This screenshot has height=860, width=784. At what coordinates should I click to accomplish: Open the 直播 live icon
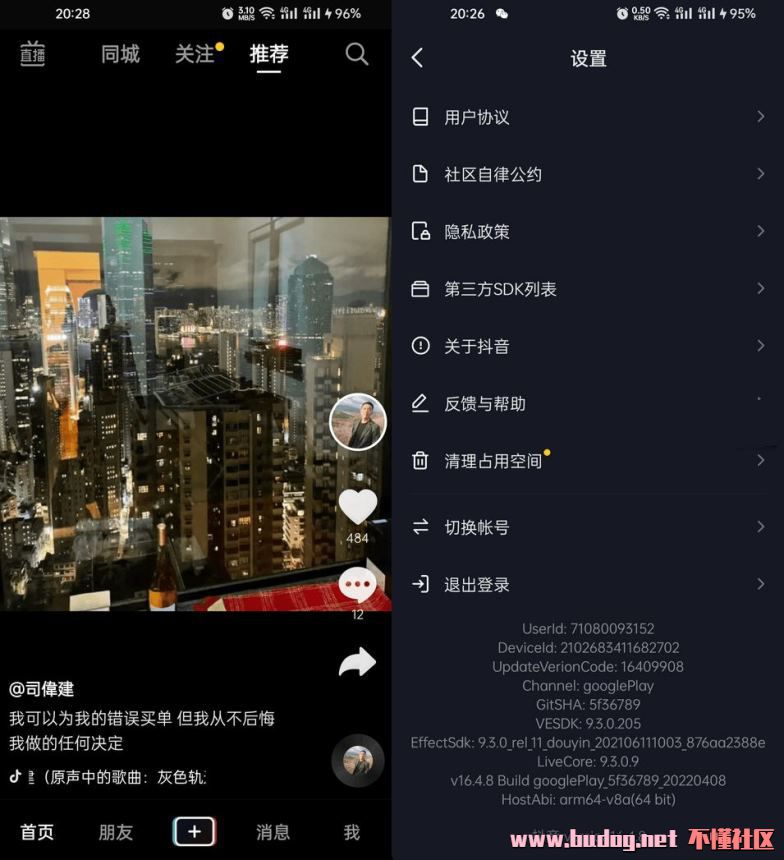(x=33, y=55)
